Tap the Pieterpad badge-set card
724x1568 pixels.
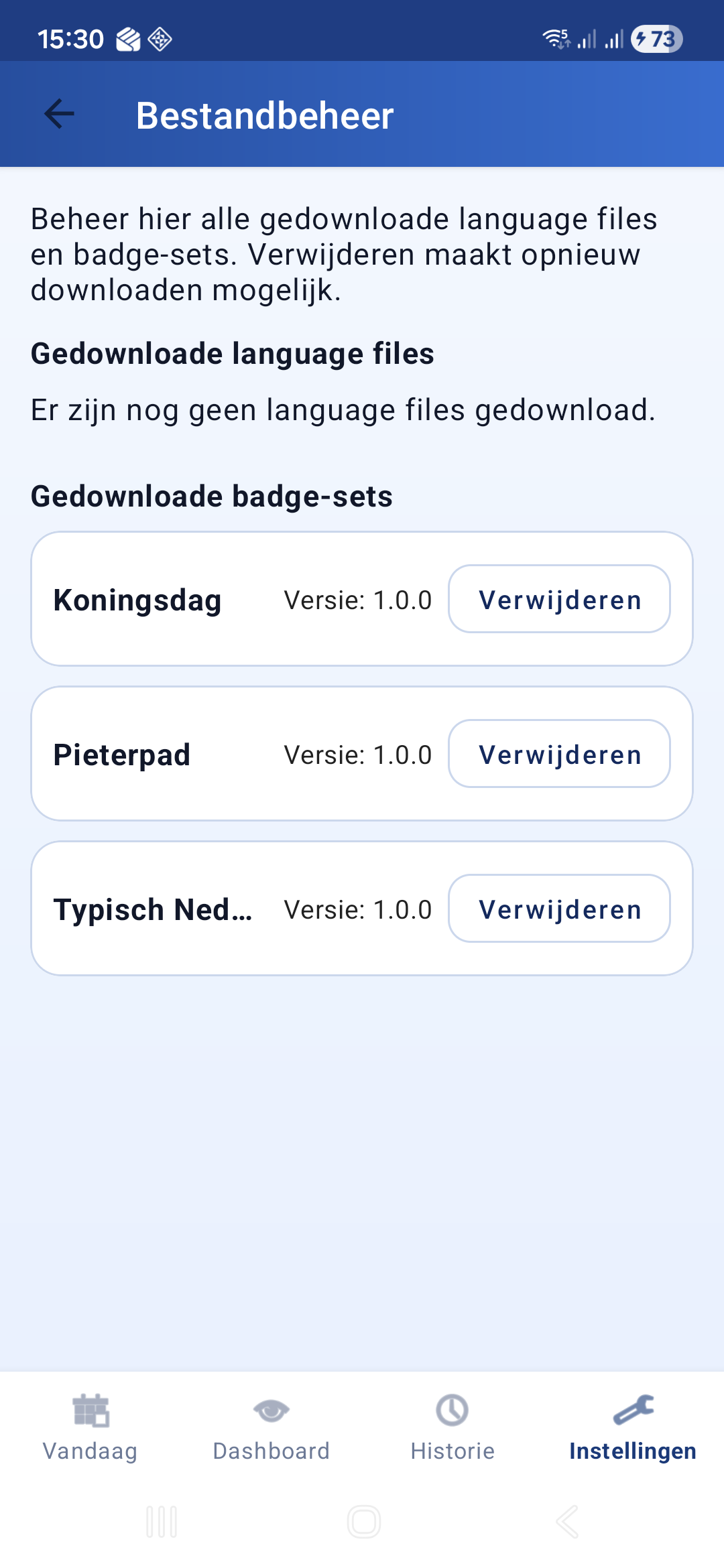[201, 754]
